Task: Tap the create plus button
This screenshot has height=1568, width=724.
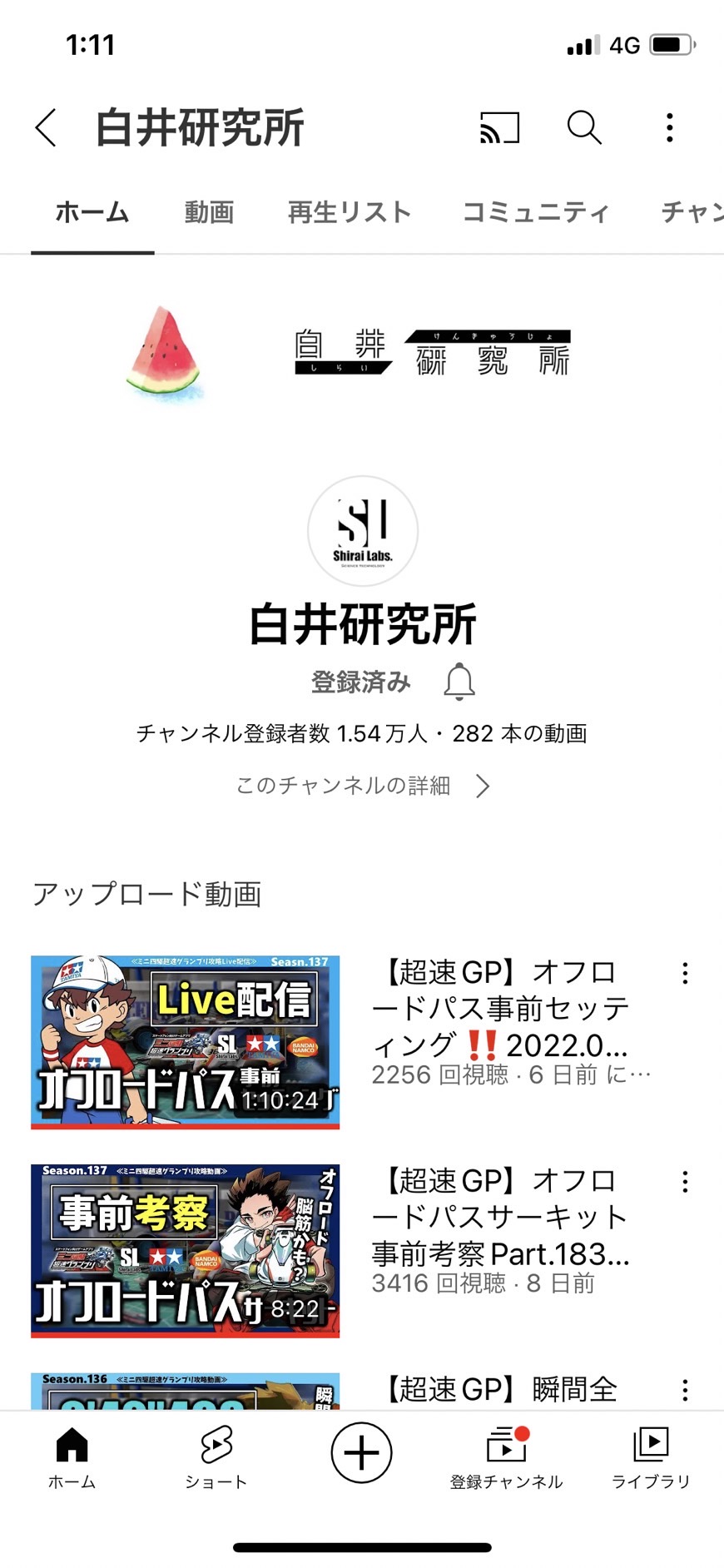Action: pos(361,1452)
